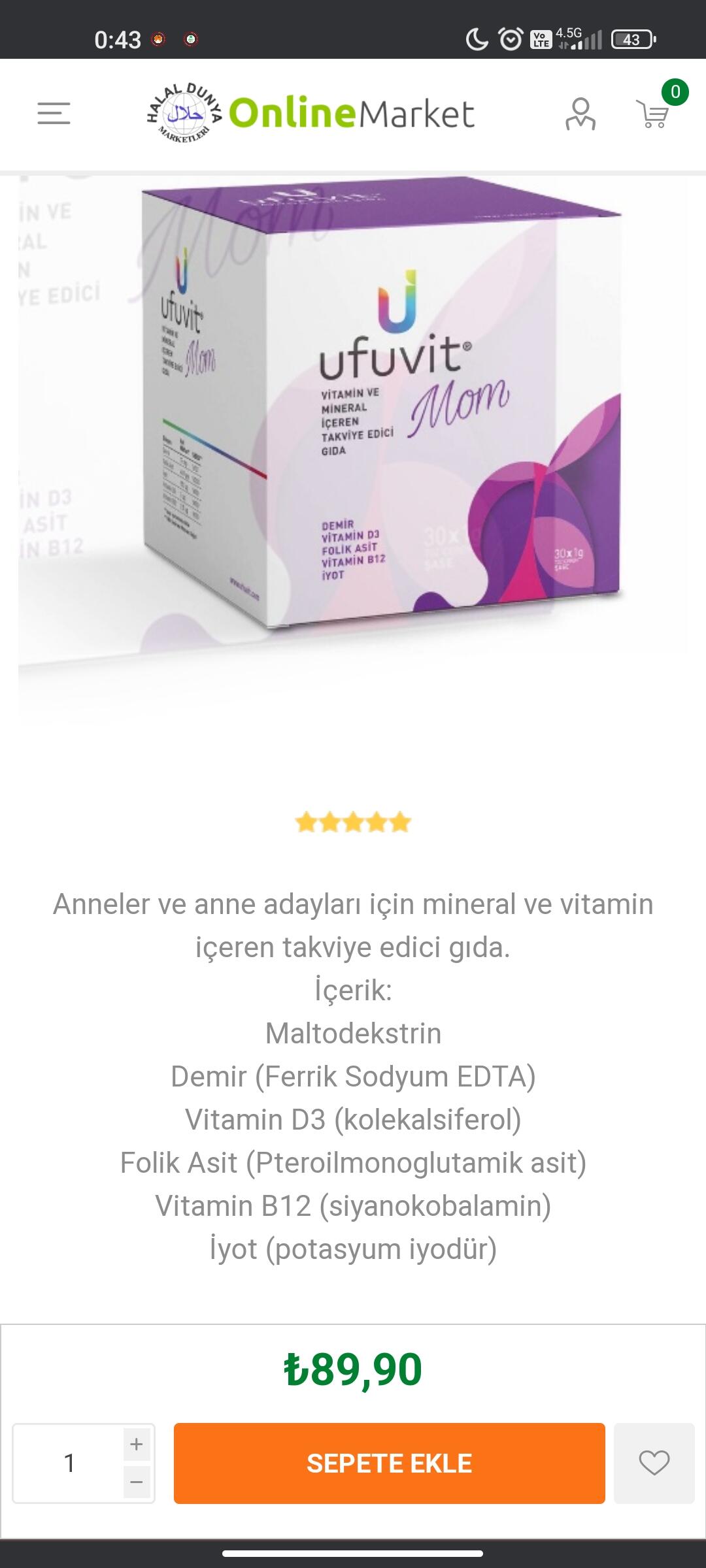Increase quantity with the plus button
The image size is (706, 1568).
(137, 1444)
